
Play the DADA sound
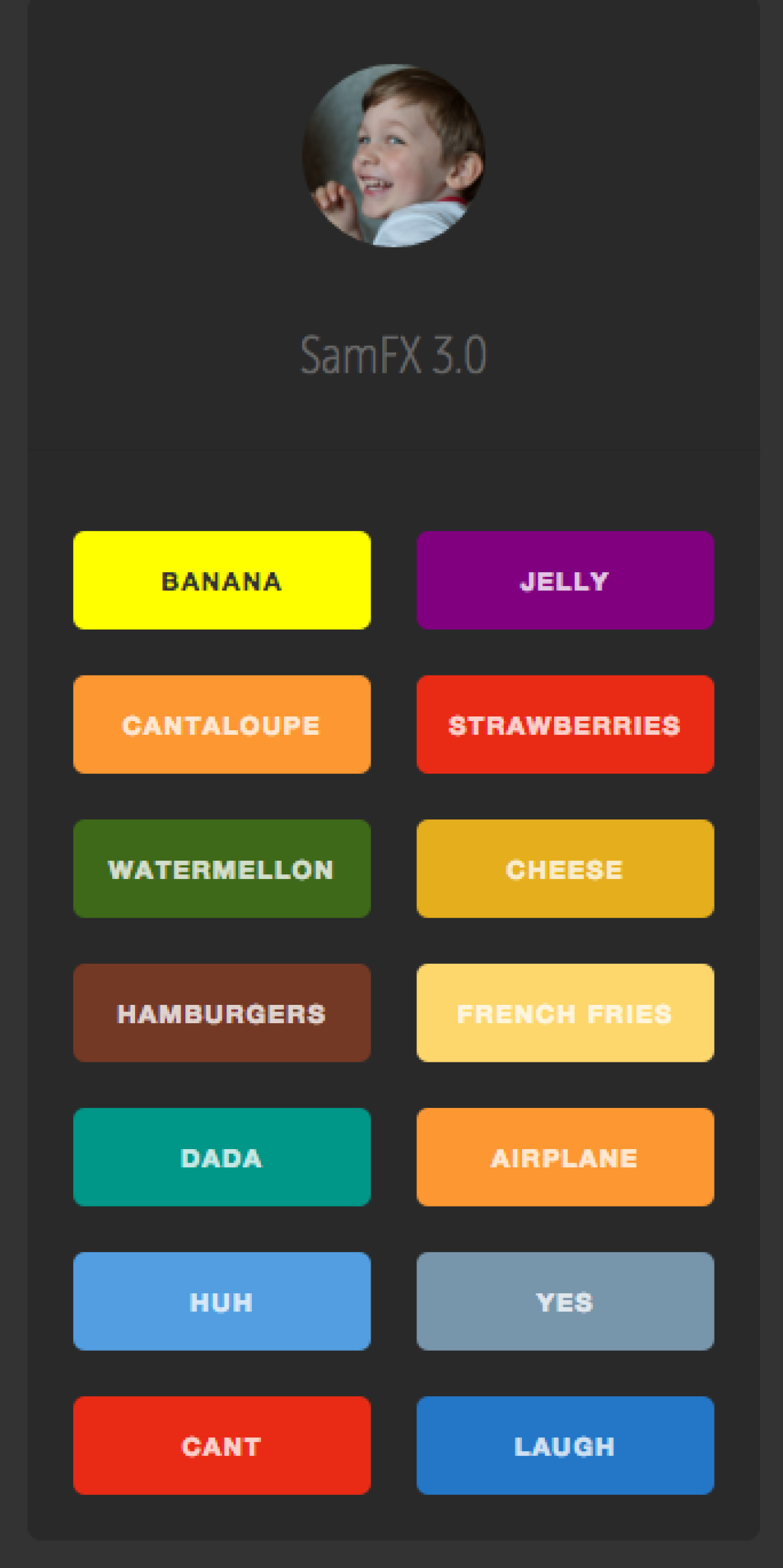click(x=222, y=1157)
